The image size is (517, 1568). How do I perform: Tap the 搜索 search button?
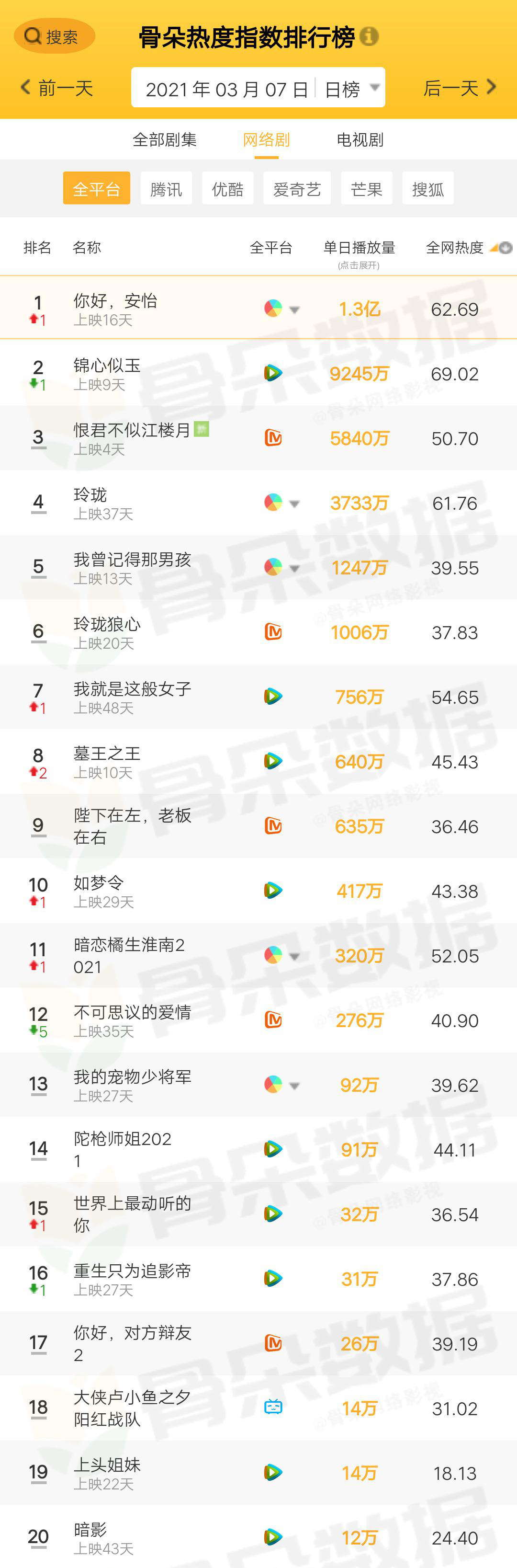coord(54,36)
